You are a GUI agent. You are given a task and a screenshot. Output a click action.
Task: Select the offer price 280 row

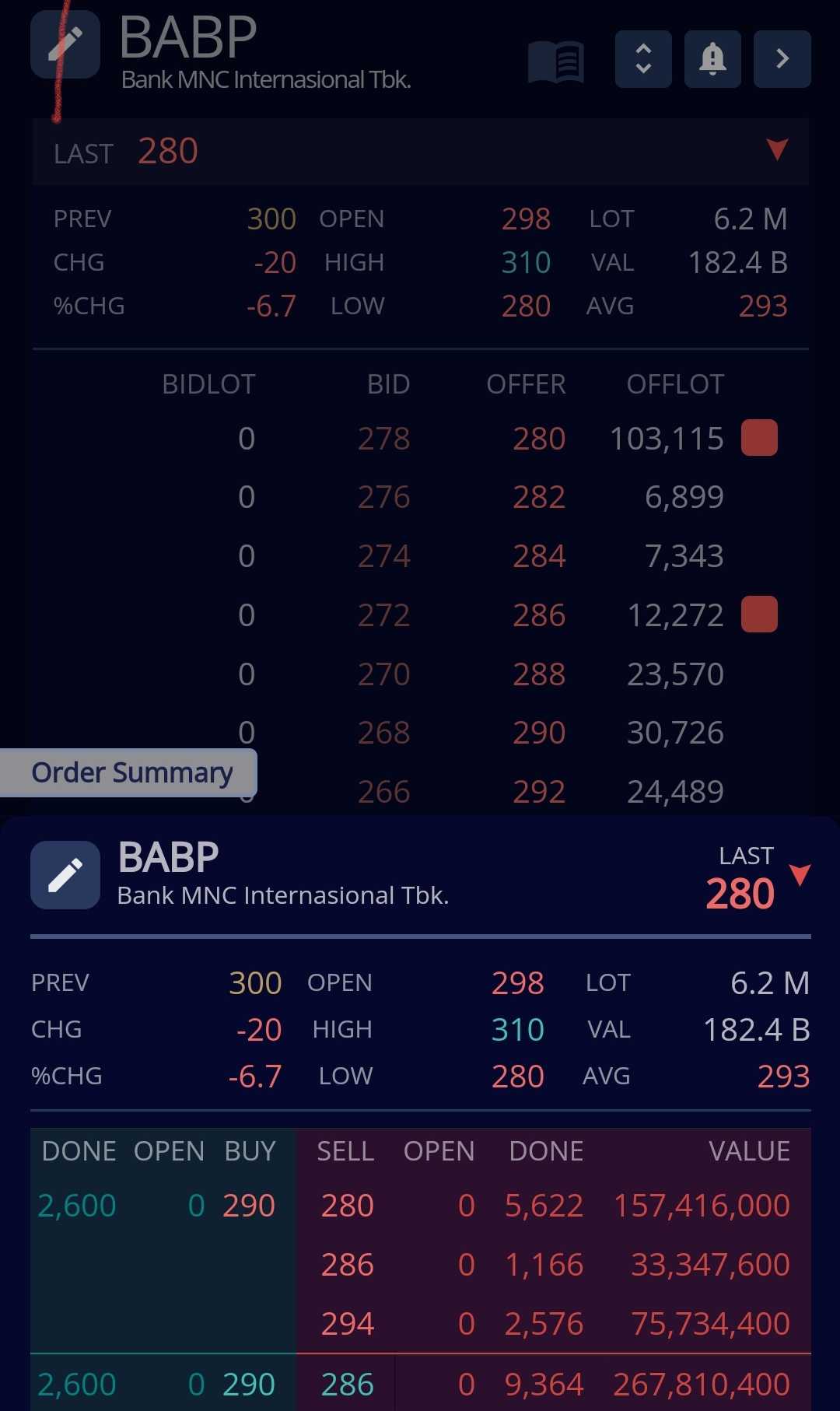coord(539,438)
